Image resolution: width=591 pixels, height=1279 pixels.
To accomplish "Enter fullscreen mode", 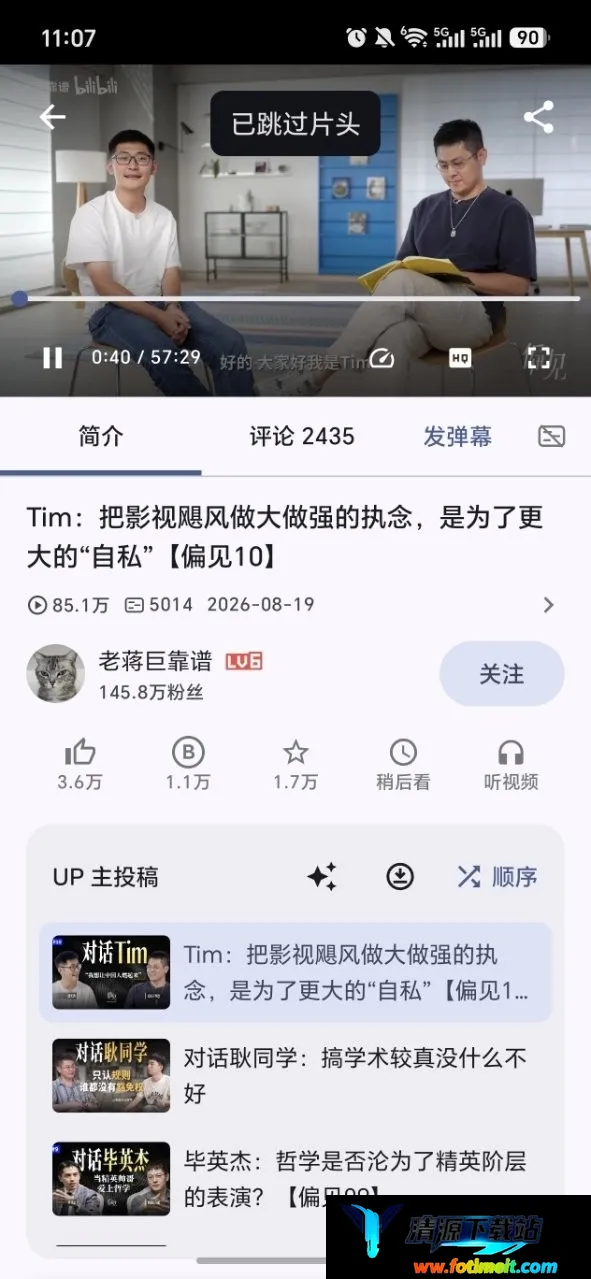I will click(538, 357).
